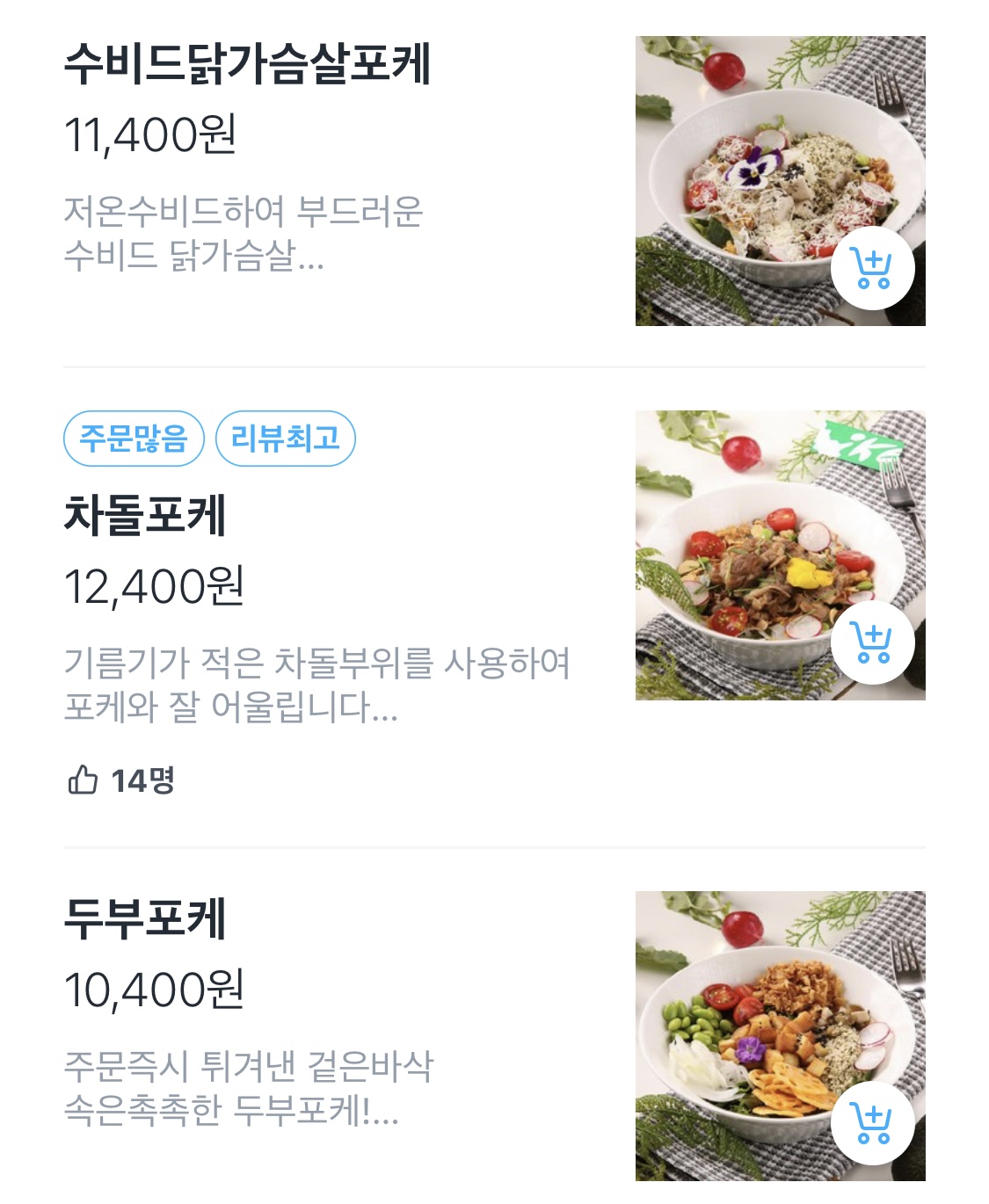Open the 두부포케 menu item
Viewport: 989px width, 1204px height.
coord(146,919)
